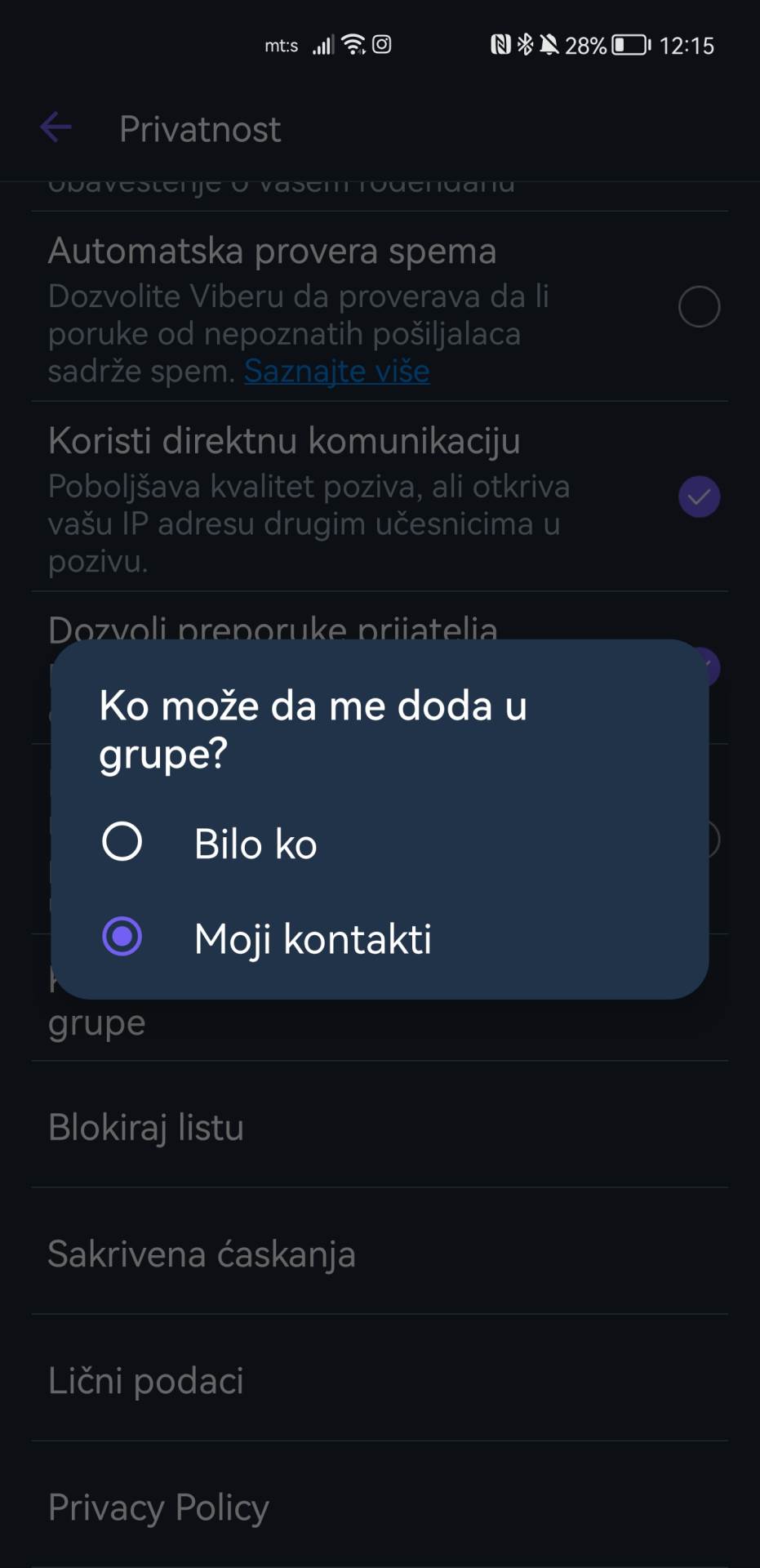Tap the Instagram icon in status bar

(384, 44)
